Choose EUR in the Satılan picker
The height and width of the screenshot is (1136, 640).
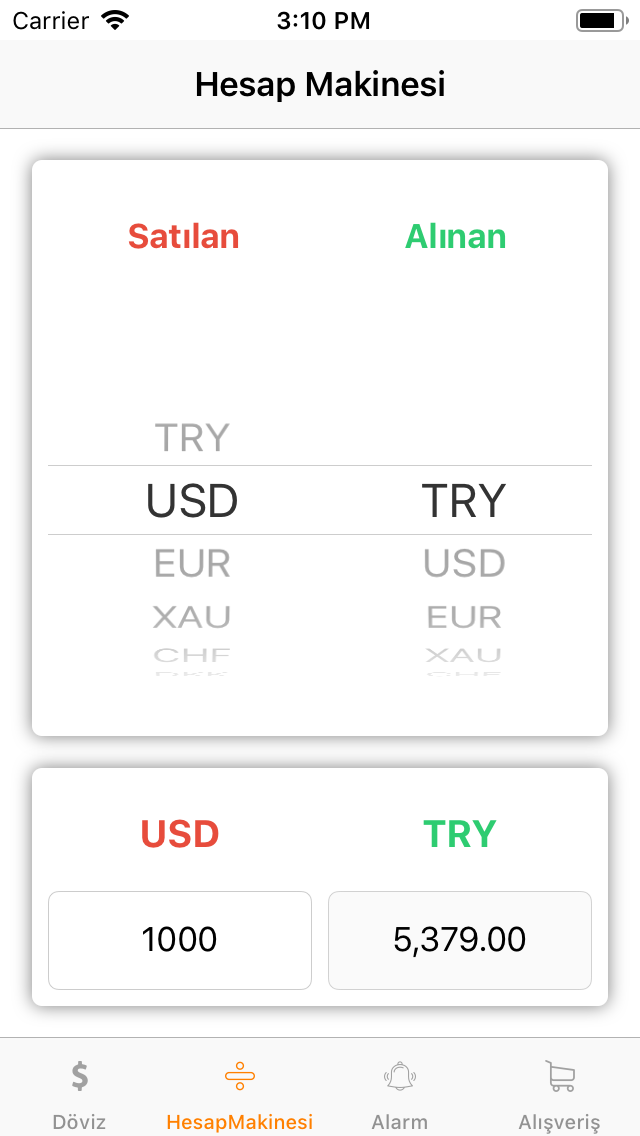click(192, 564)
